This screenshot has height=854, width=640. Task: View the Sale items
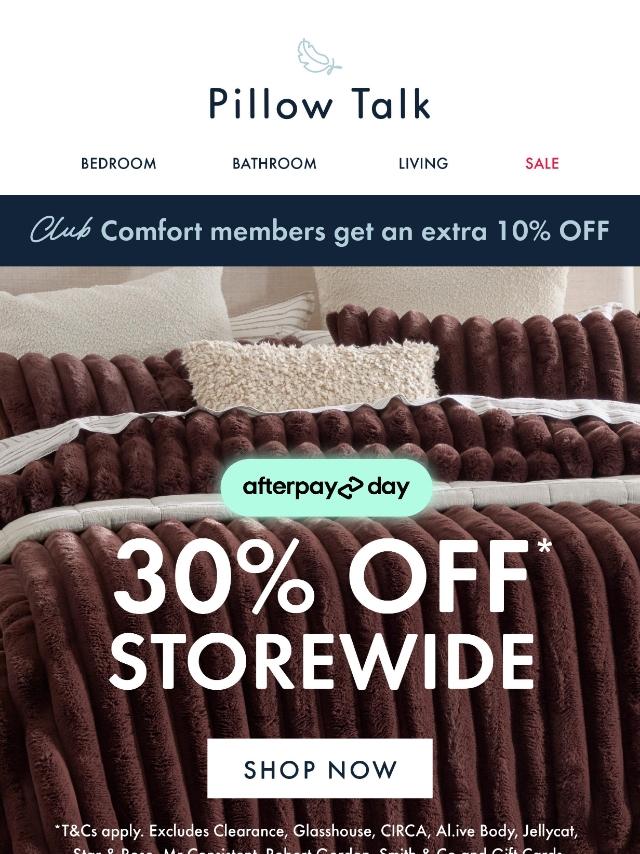point(542,163)
